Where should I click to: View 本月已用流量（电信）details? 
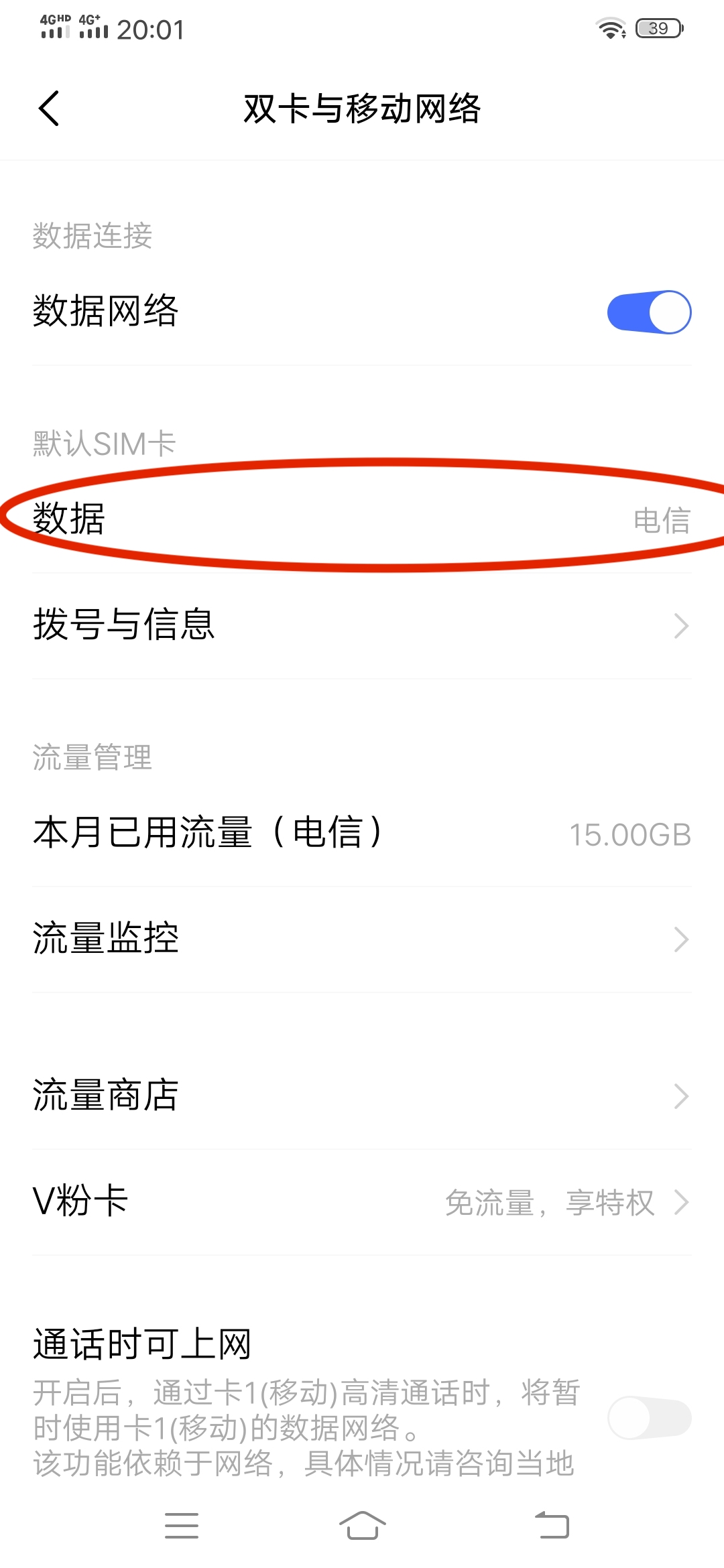coord(362,834)
